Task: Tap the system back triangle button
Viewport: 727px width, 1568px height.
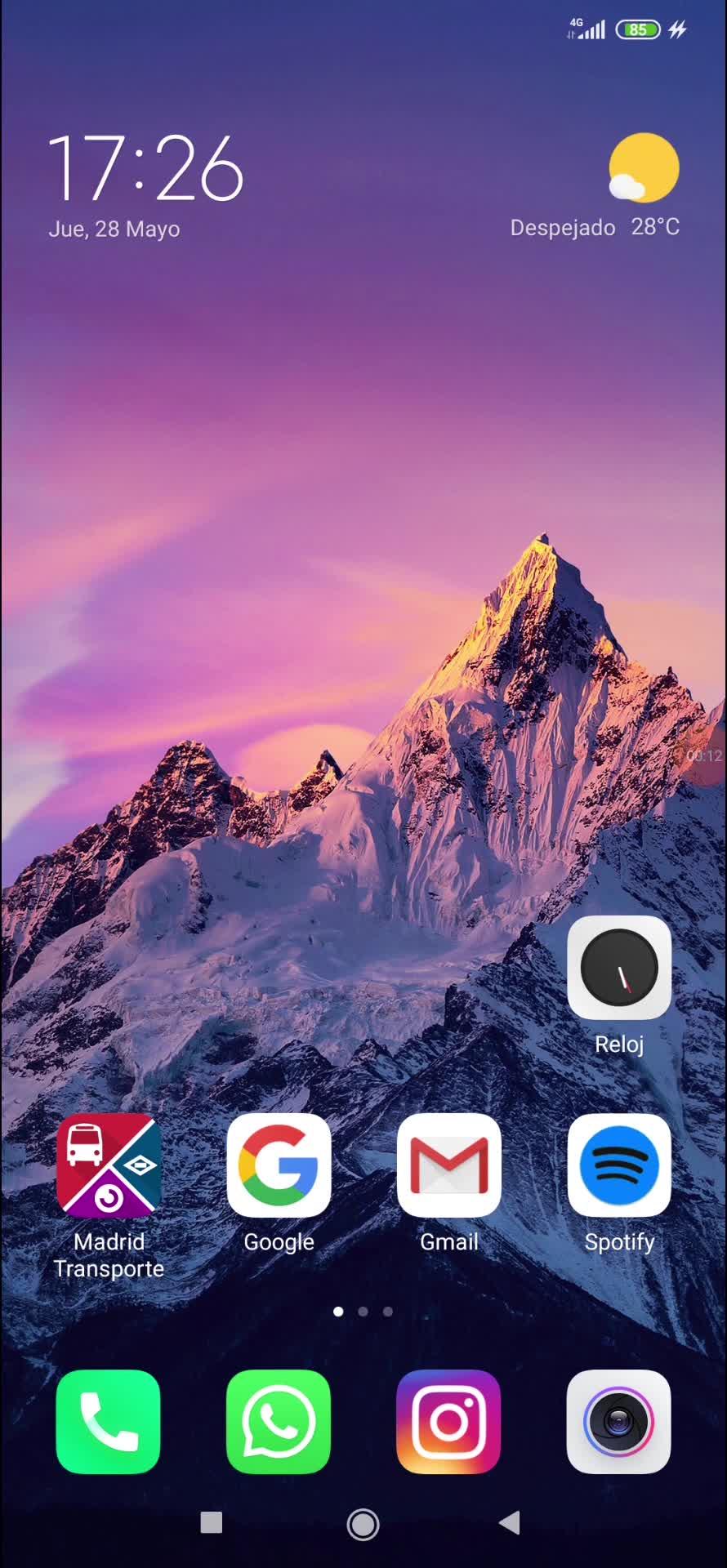Action: 510,1522
